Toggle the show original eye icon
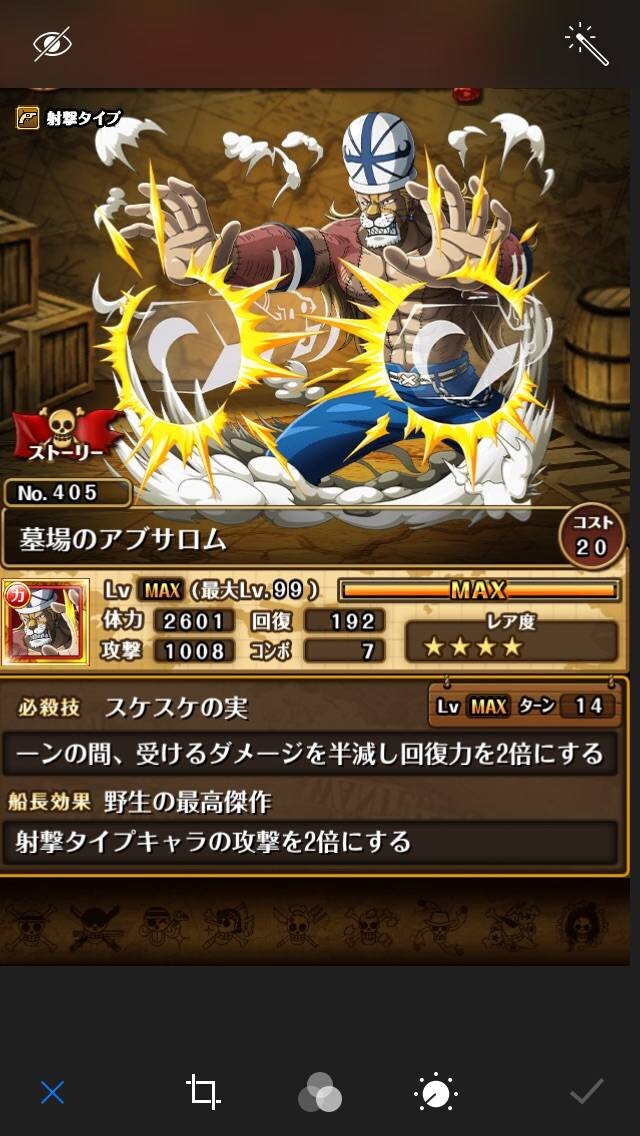Screen dimensions: 640x1136 pos(52,43)
